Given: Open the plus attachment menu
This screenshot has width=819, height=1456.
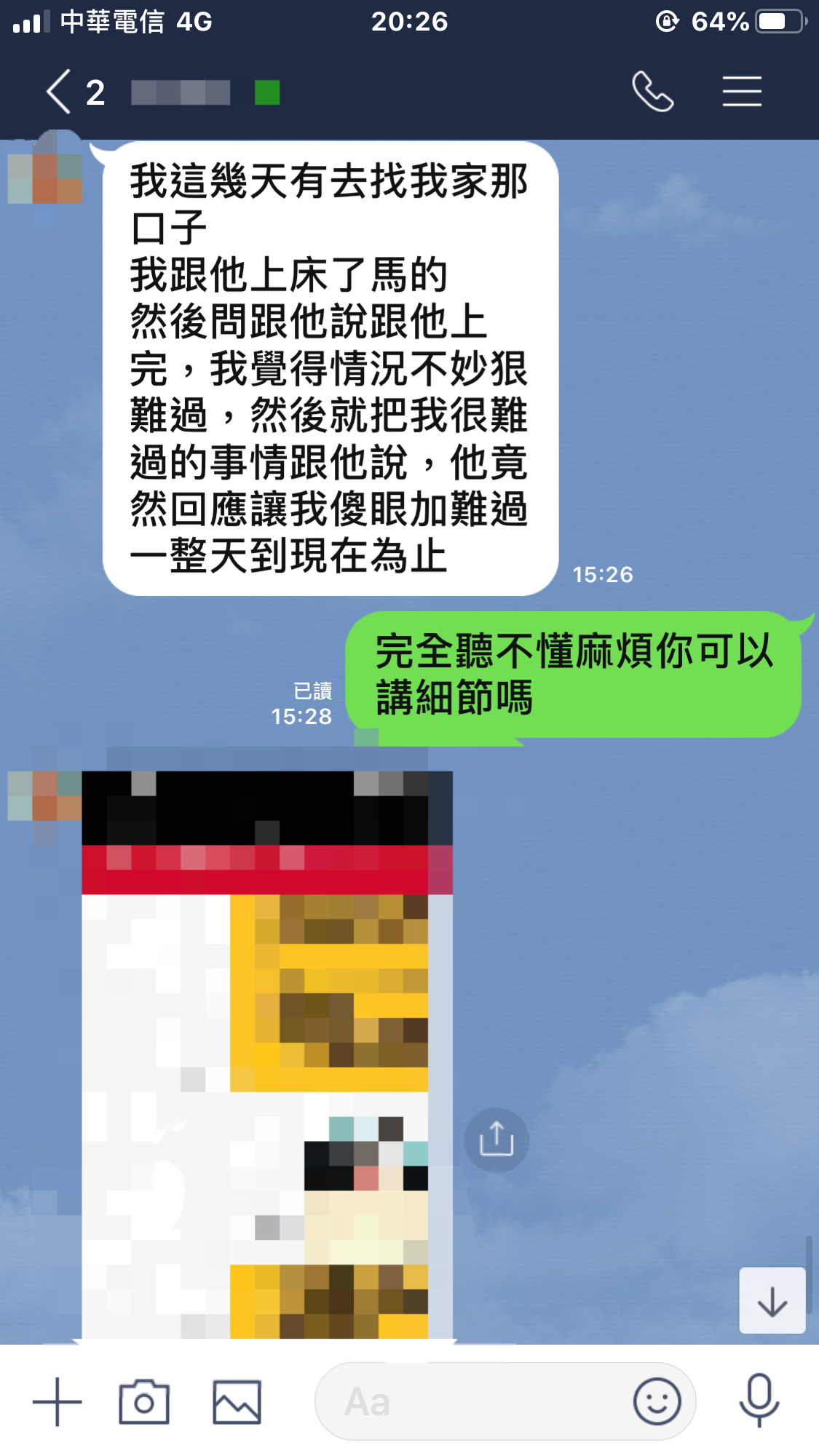Looking at the screenshot, I should coord(58,1401).
